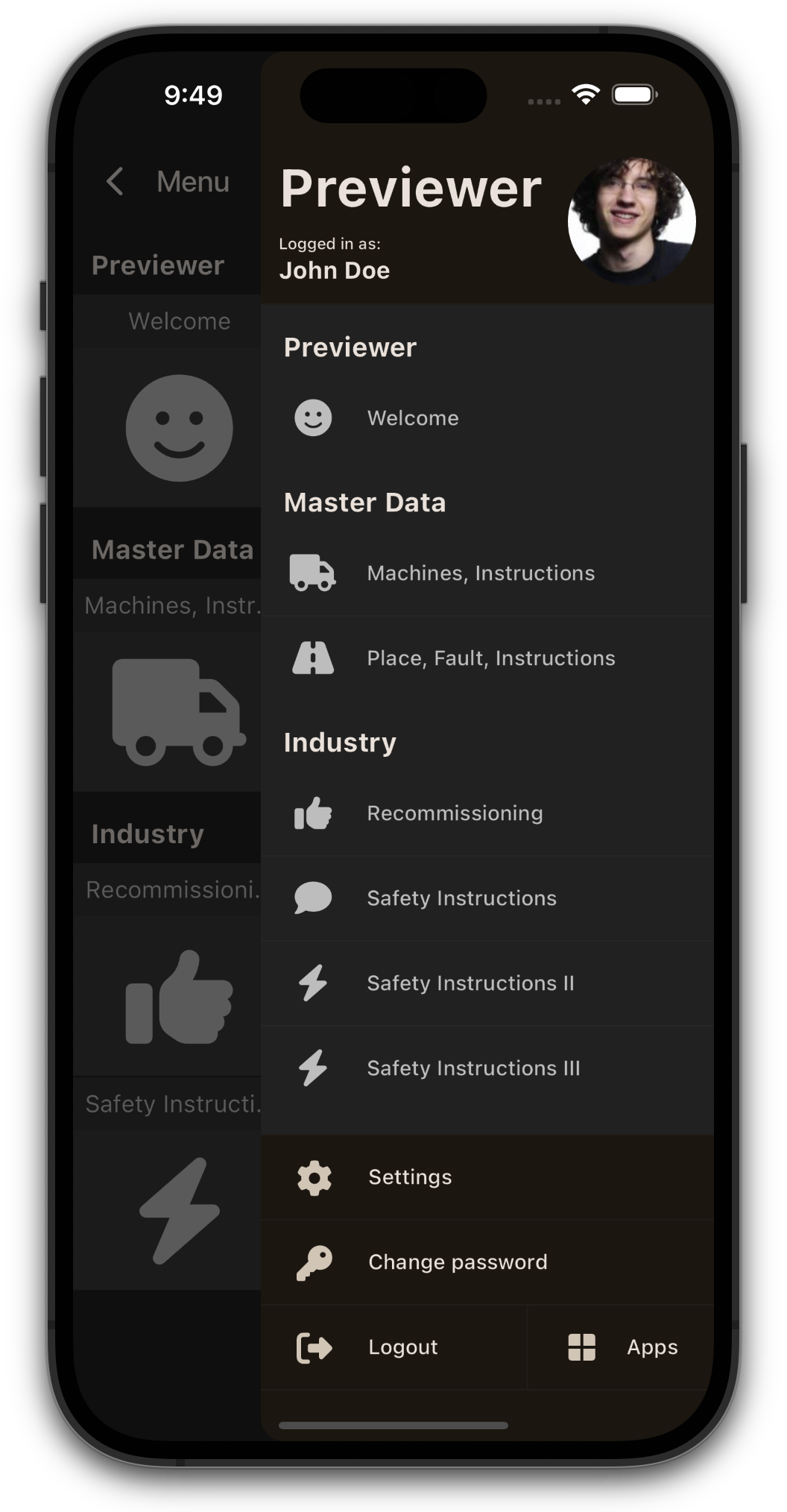Open Settings
Viewport: 787px width, 1512px height.
(410, 1177)
